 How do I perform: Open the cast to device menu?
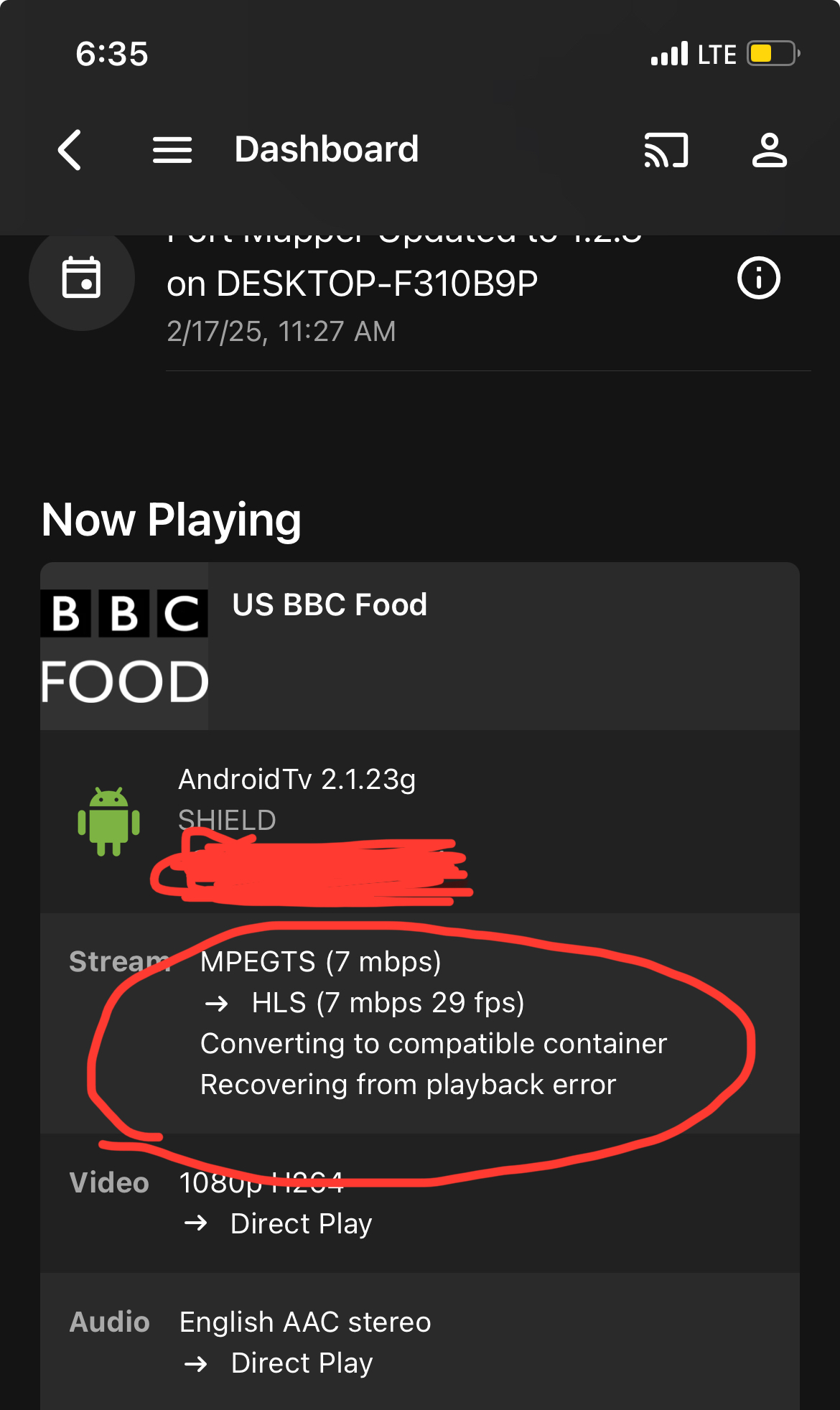666,150
